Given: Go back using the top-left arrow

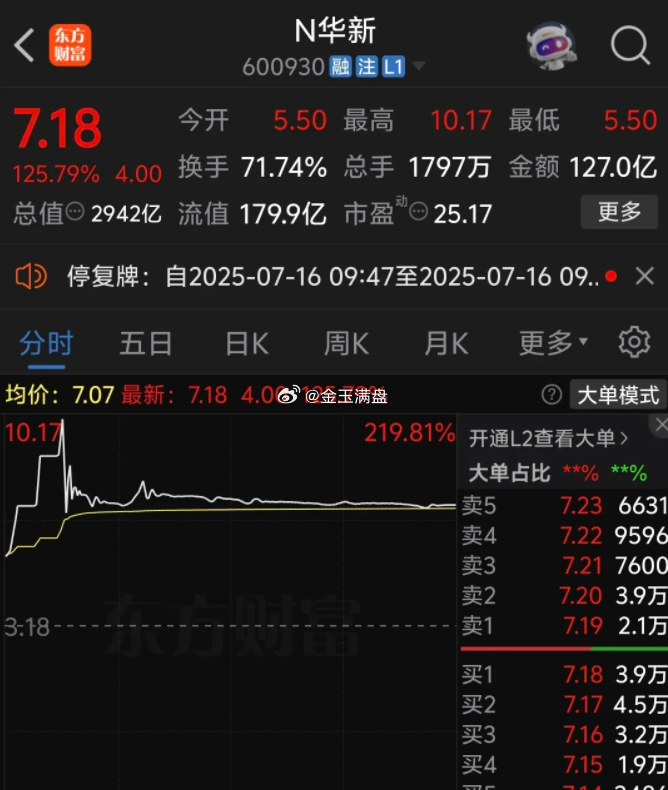Looking at the screenshot, I should (x=24, y=44).
